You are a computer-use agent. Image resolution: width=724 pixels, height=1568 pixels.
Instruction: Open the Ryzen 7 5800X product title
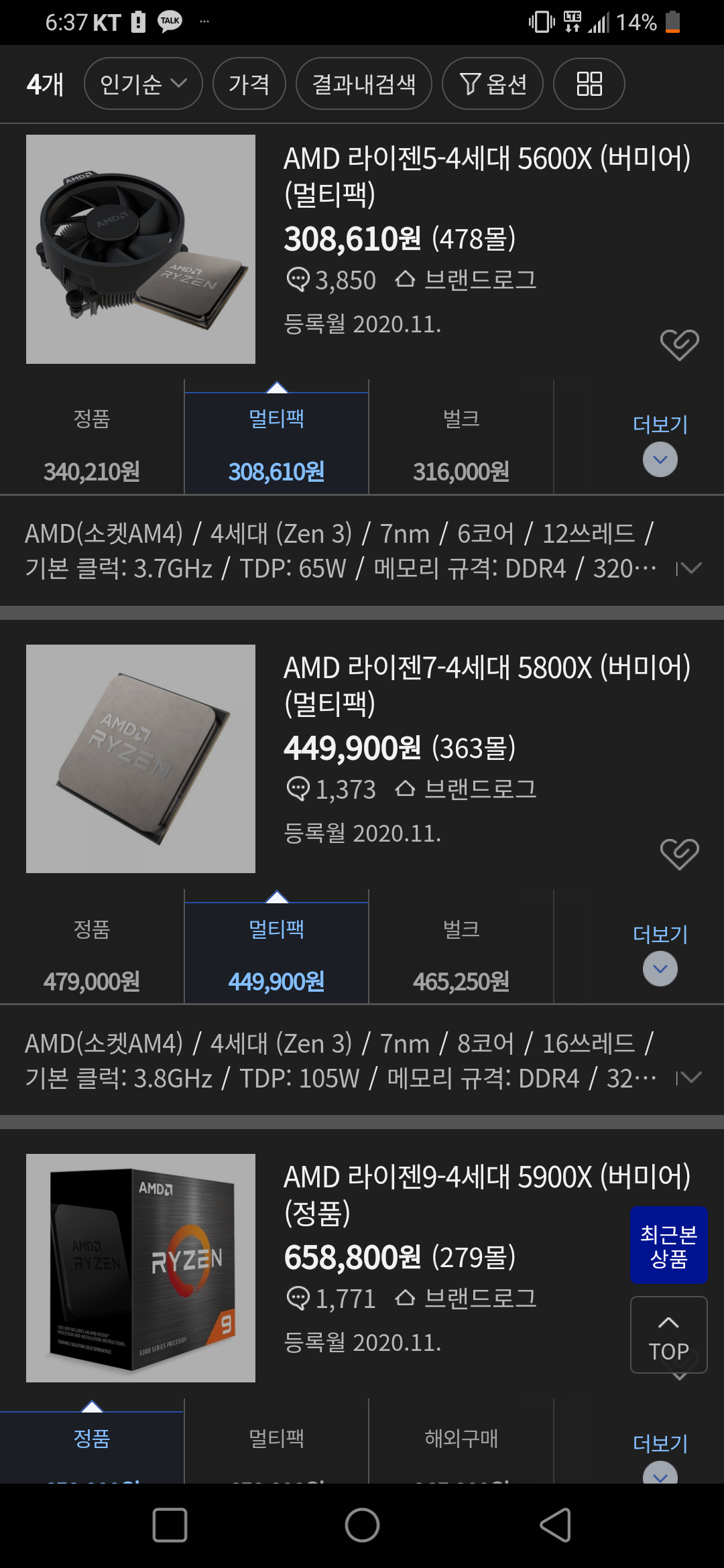pyautogui.click(x=487, y=685)
